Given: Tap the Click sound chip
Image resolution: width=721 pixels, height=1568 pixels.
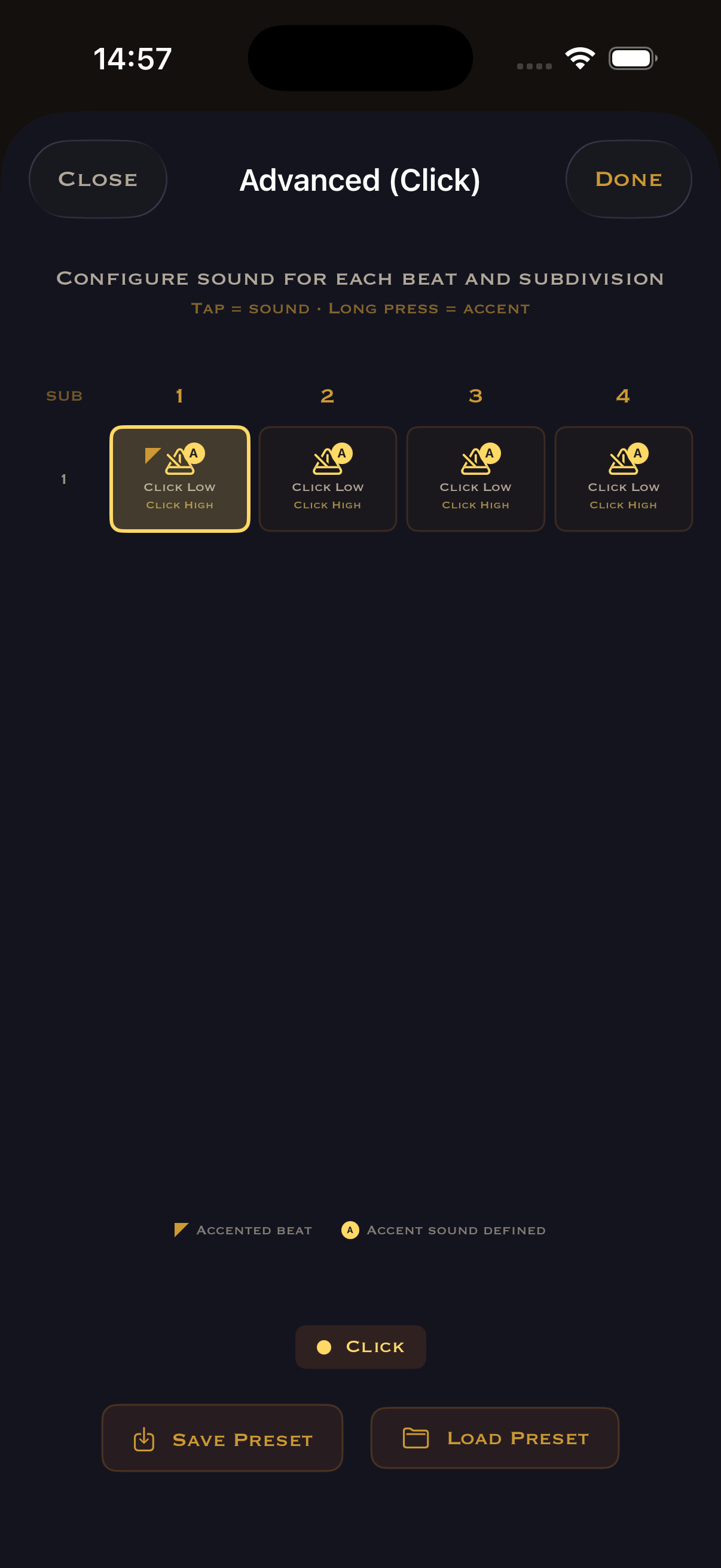Looking at the screenshot, I should point(360,1347).
